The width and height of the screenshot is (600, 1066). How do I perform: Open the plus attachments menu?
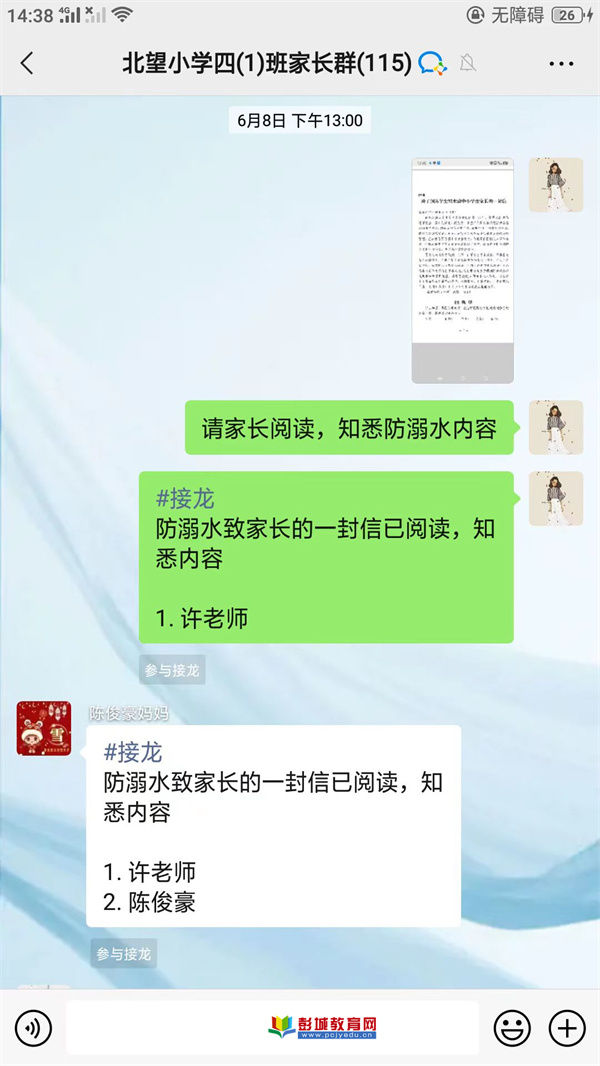pyautogui.click(x=567, y=1027)
